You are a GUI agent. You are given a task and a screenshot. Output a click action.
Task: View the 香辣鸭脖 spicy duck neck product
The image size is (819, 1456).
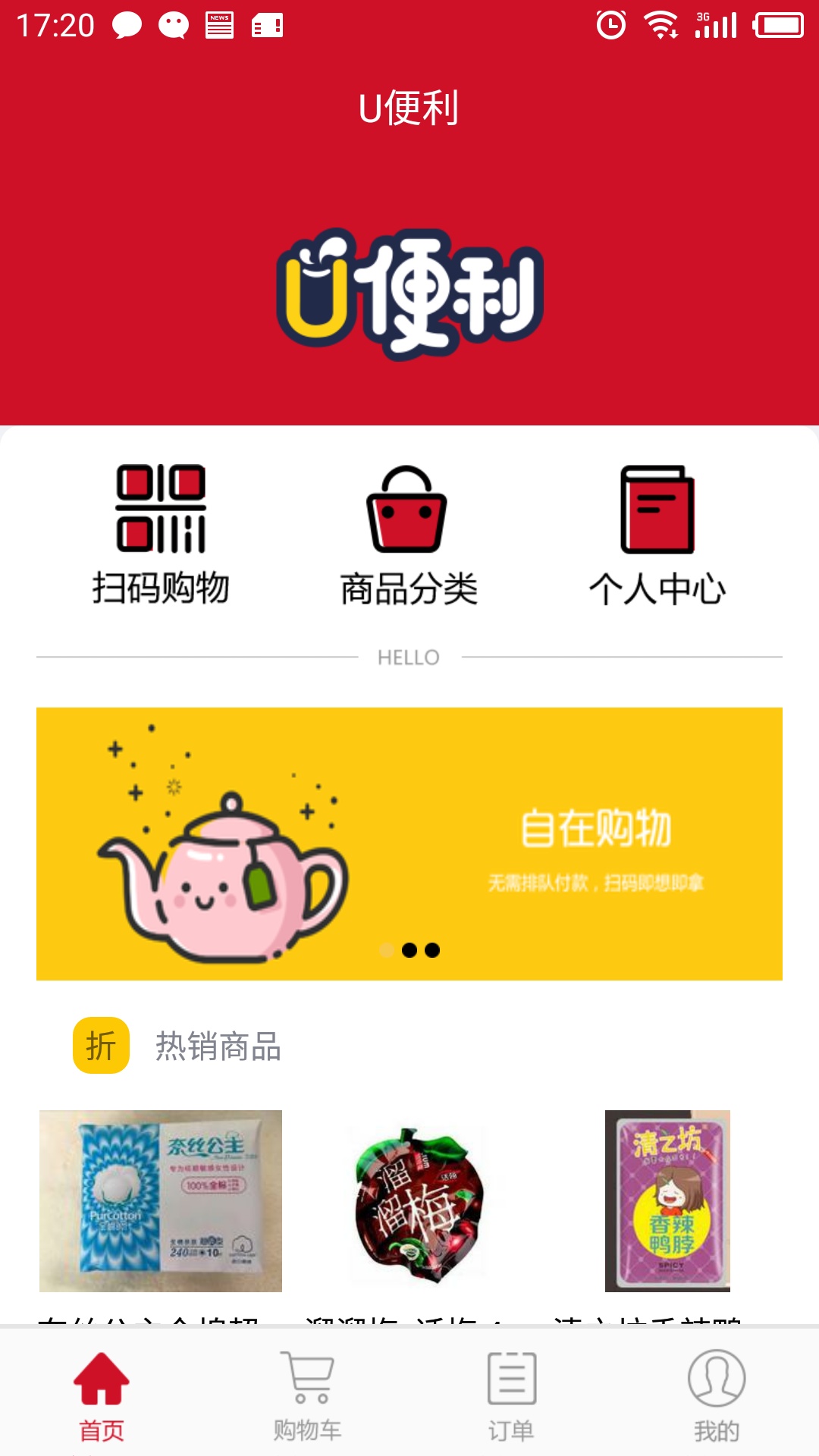point(667,1200)
